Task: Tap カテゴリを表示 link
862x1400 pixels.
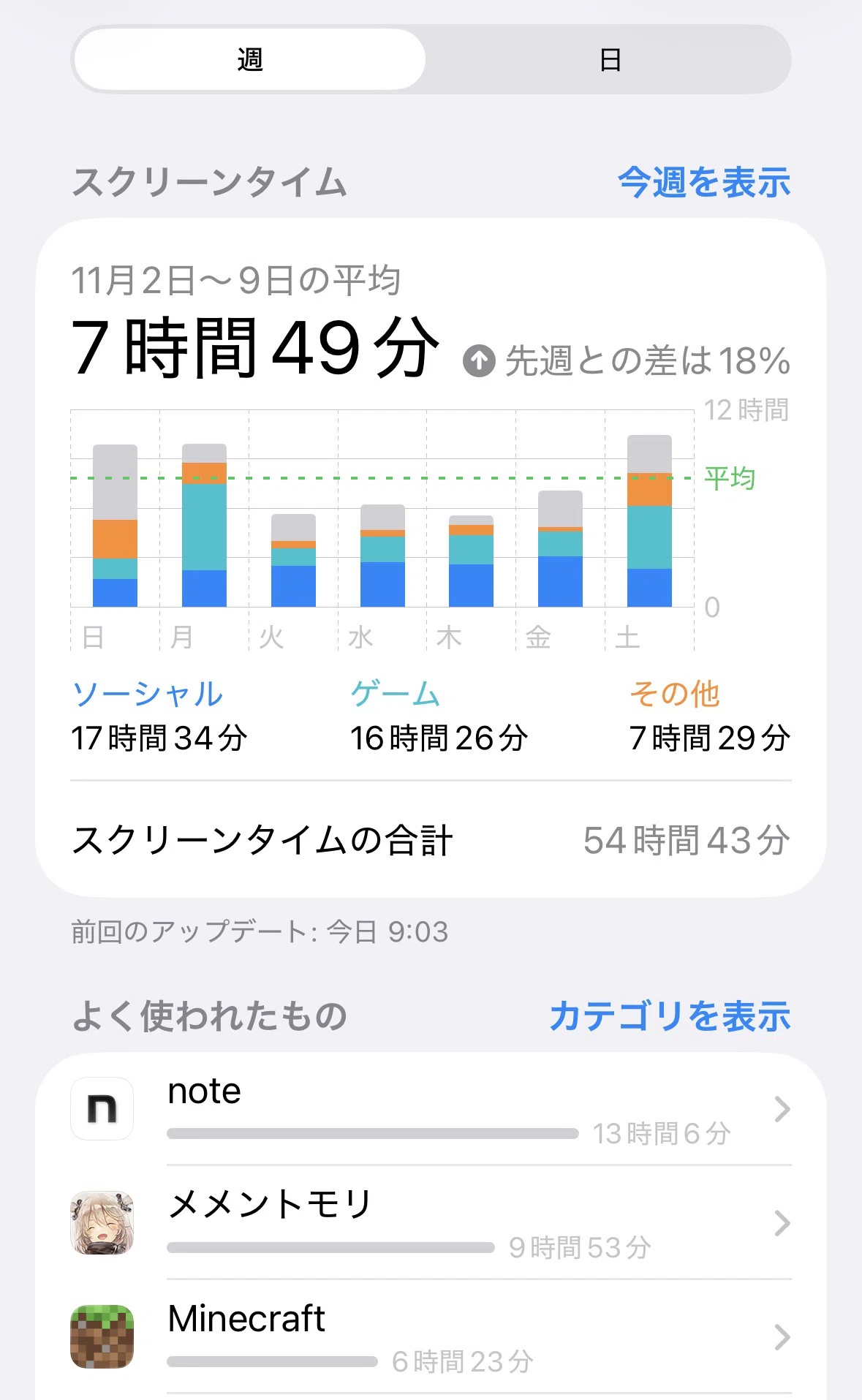Action: tap(670, 1016)
